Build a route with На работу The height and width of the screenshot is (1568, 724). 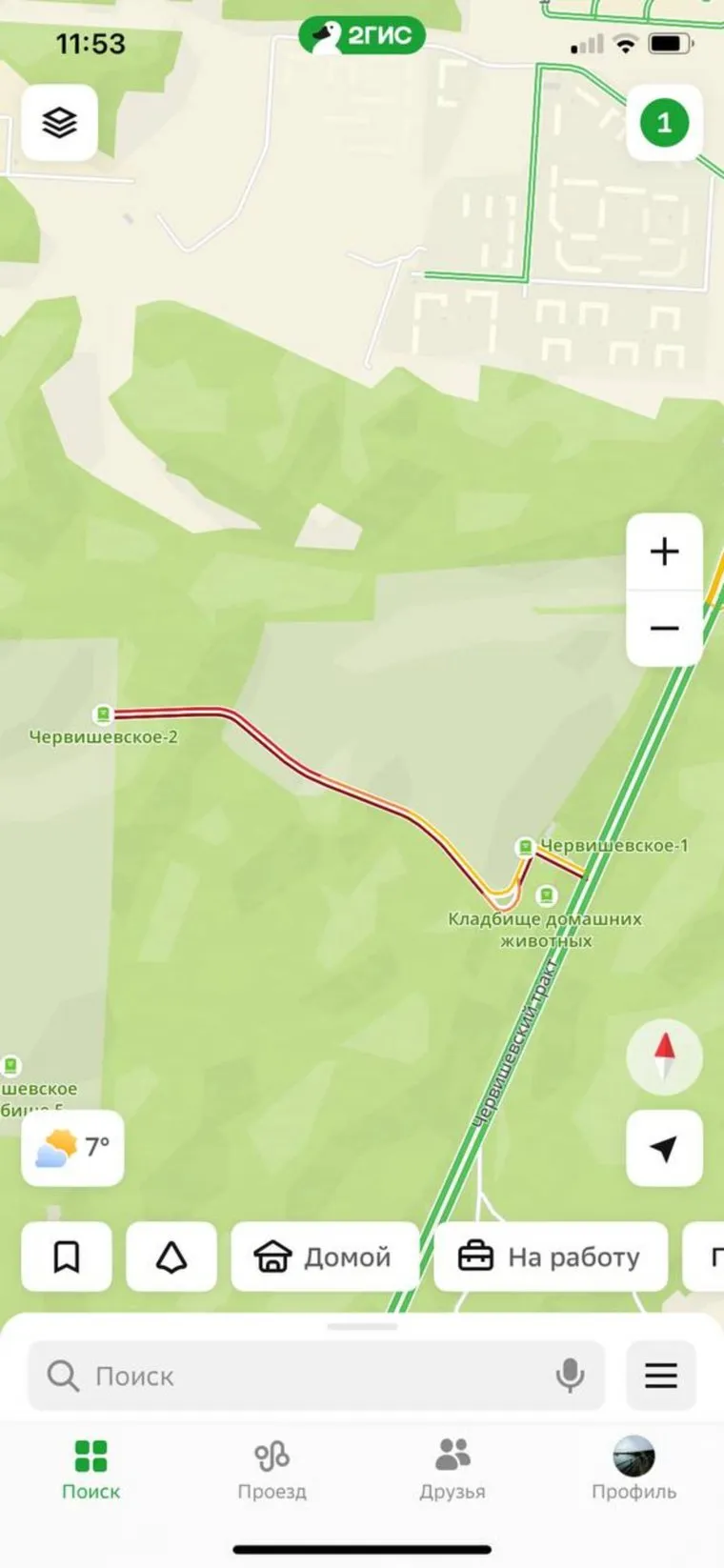coord(550,1257)
